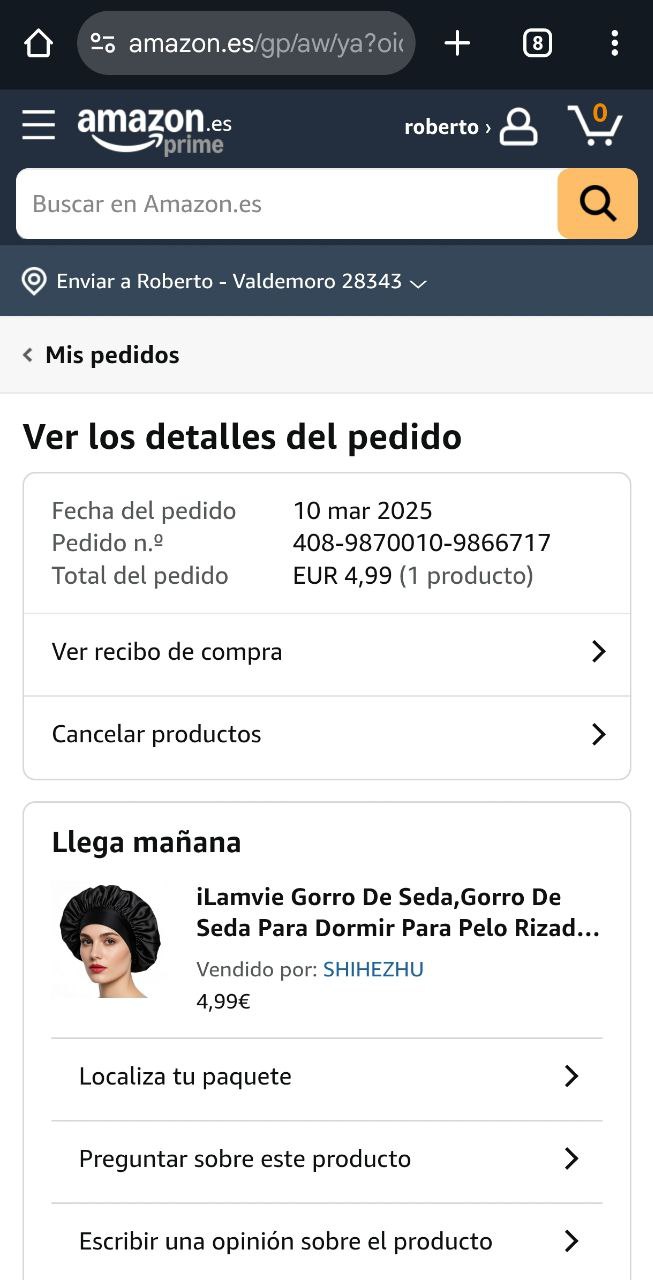Go back to Mis pedidos
This screenshot has height=1280, width=653.
101,355
